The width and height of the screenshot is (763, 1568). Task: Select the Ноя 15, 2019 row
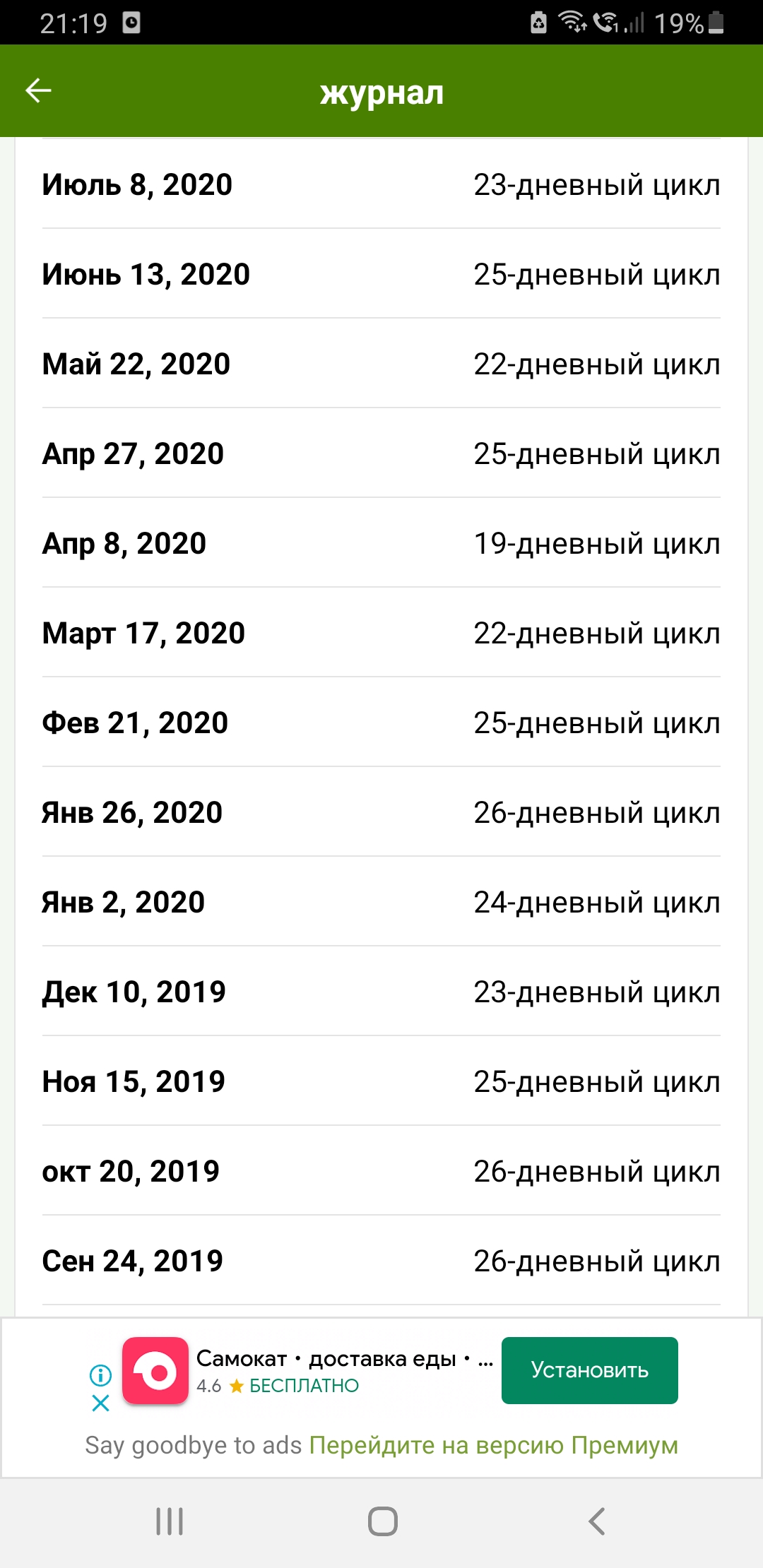pos(381,1081)
